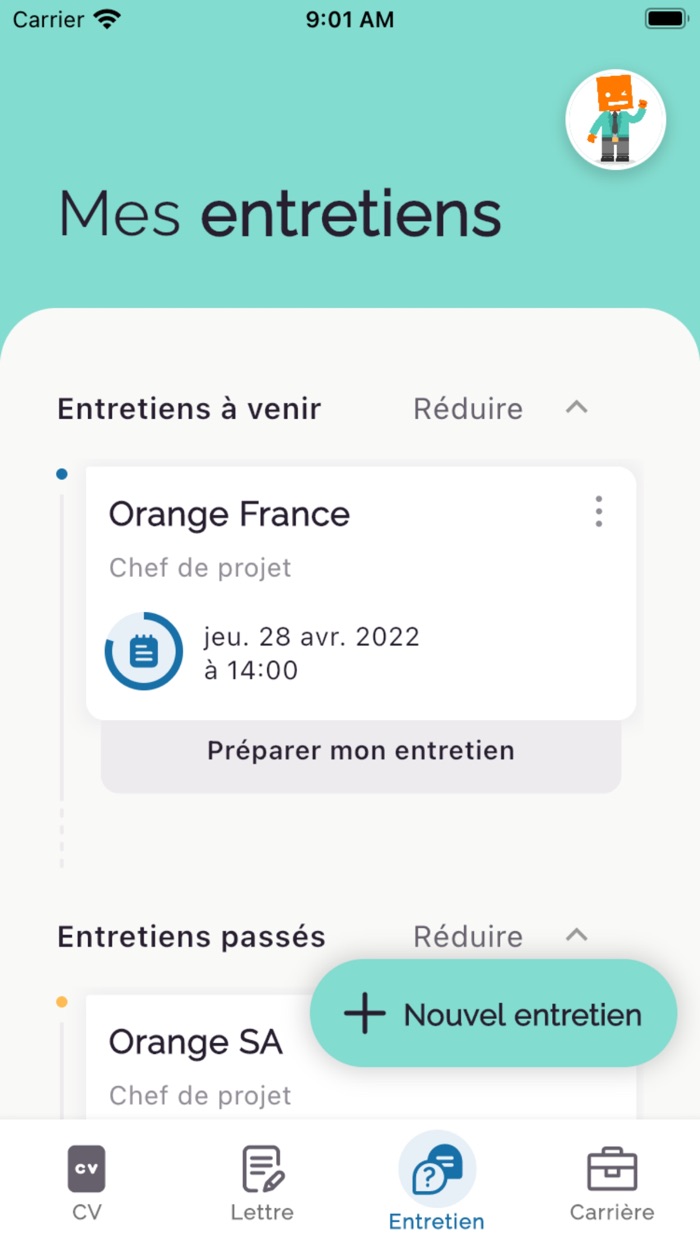The width and height of the screenshot is (700, 1244).
Task: Select the Entretien tab
Action: 437,1184
